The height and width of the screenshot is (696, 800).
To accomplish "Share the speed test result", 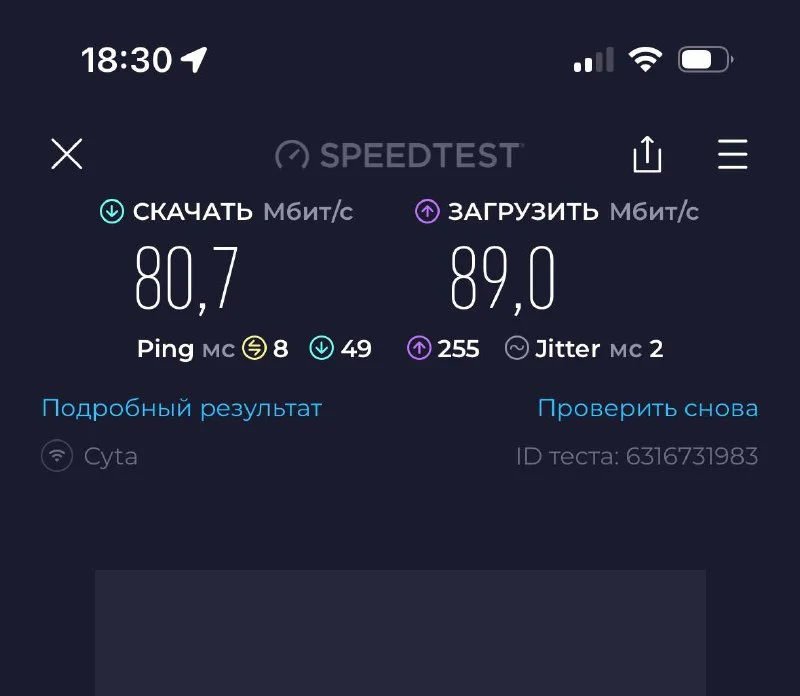I will [647, 154].
